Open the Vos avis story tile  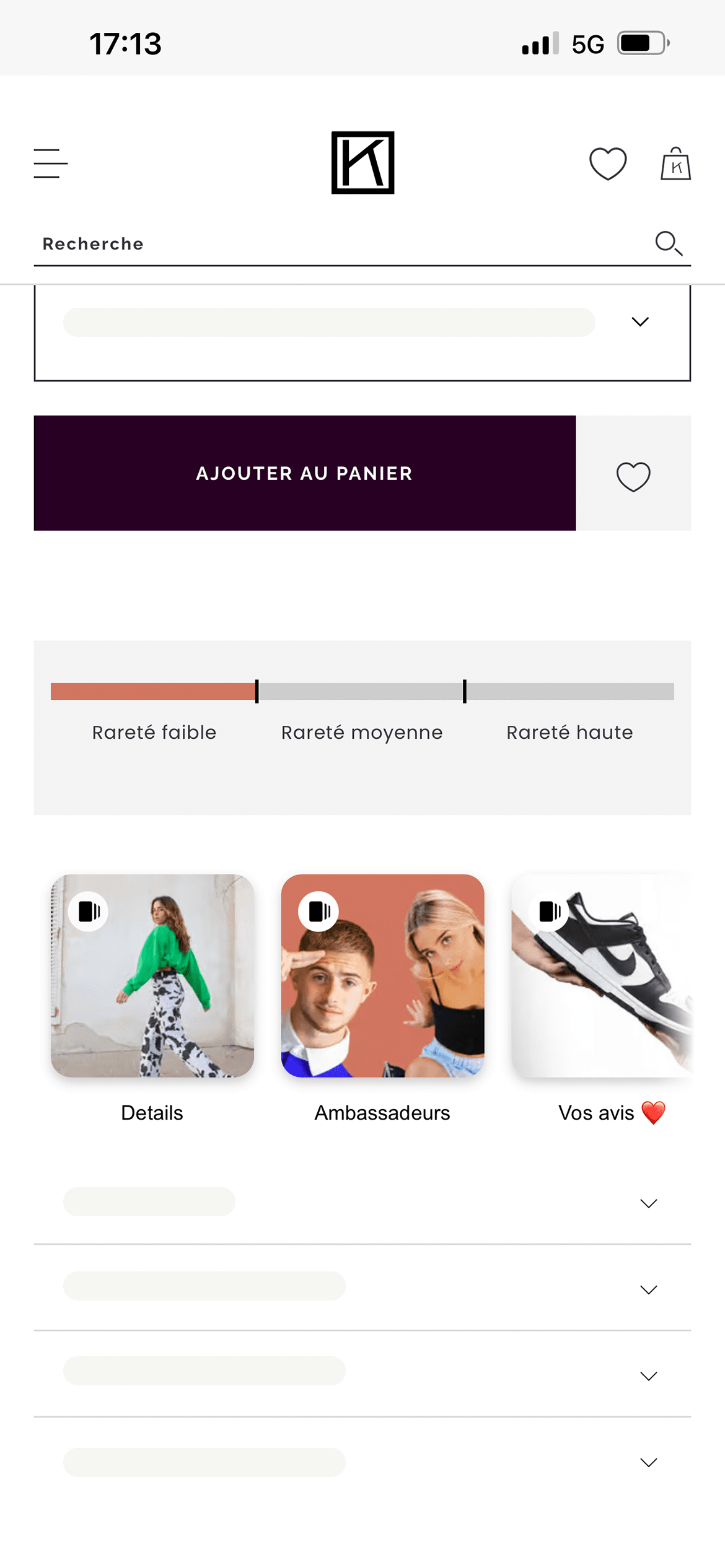pyautogui.click(x=601, y=976)
